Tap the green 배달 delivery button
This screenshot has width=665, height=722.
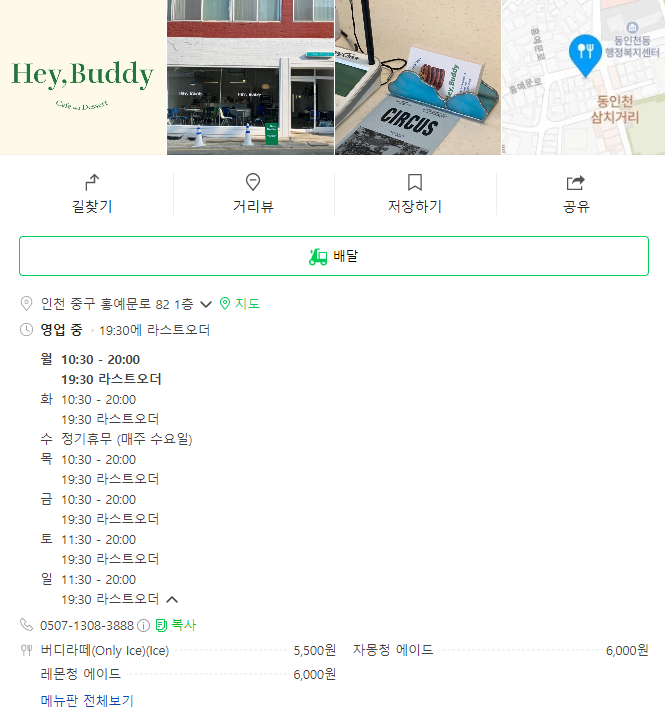pyautogui.click(x=334, y=256)
